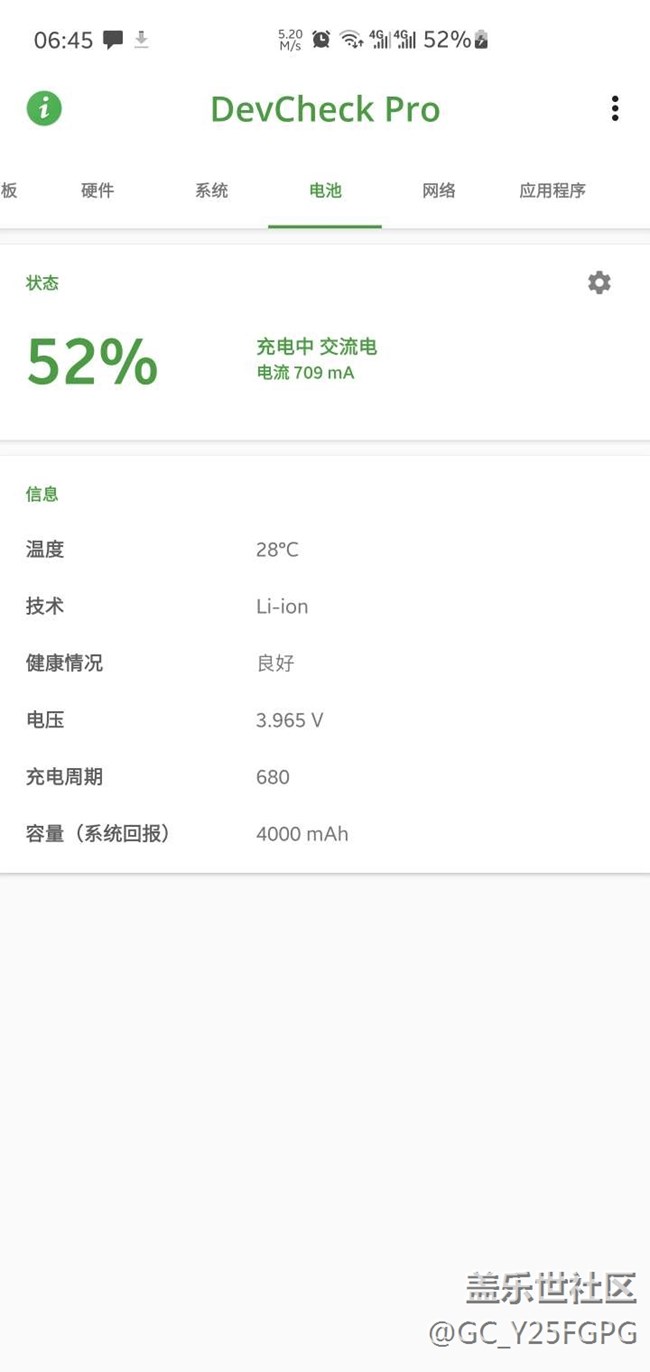Open the three-dot overflow menu
This screenshot has height=1372, width=650.
tap(614, 108)
